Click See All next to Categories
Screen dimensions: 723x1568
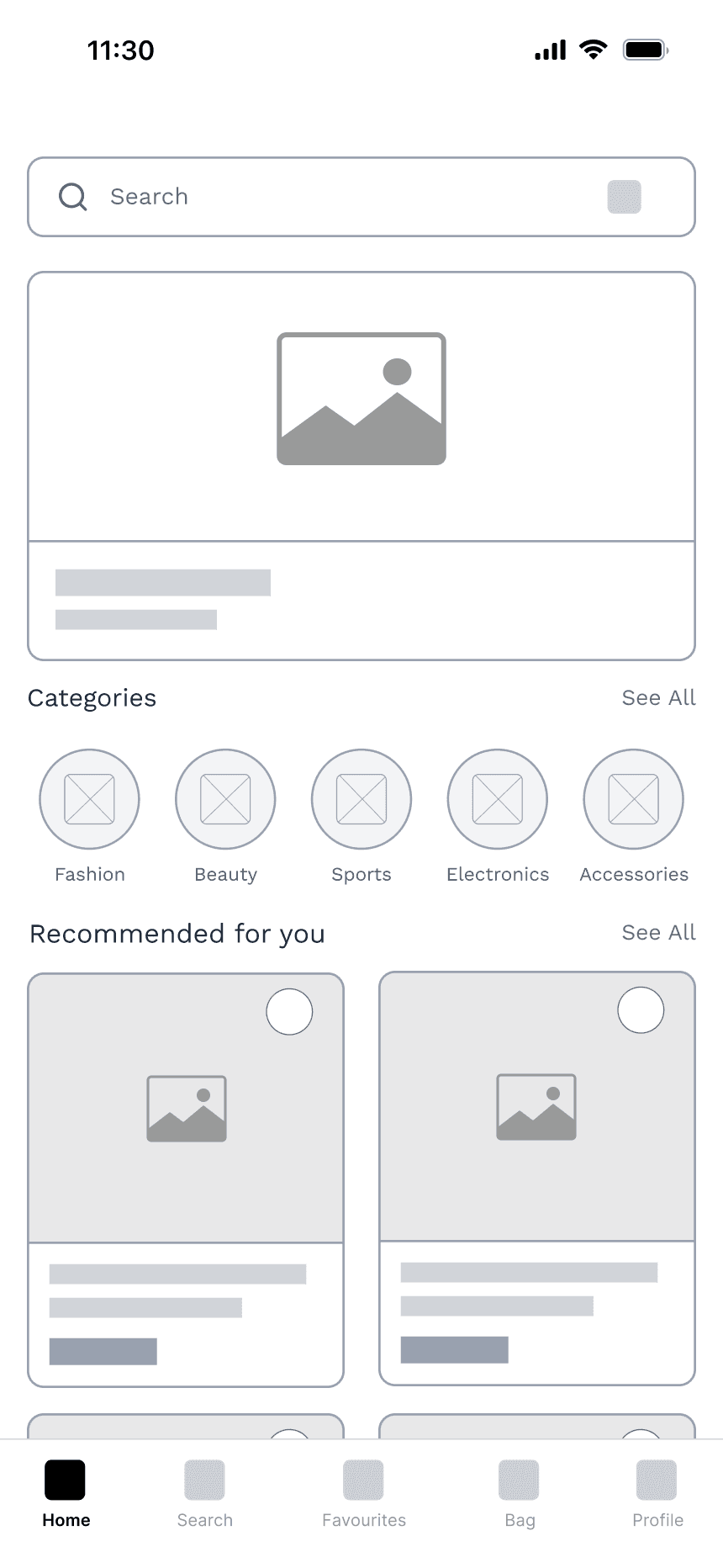point(658,697)
